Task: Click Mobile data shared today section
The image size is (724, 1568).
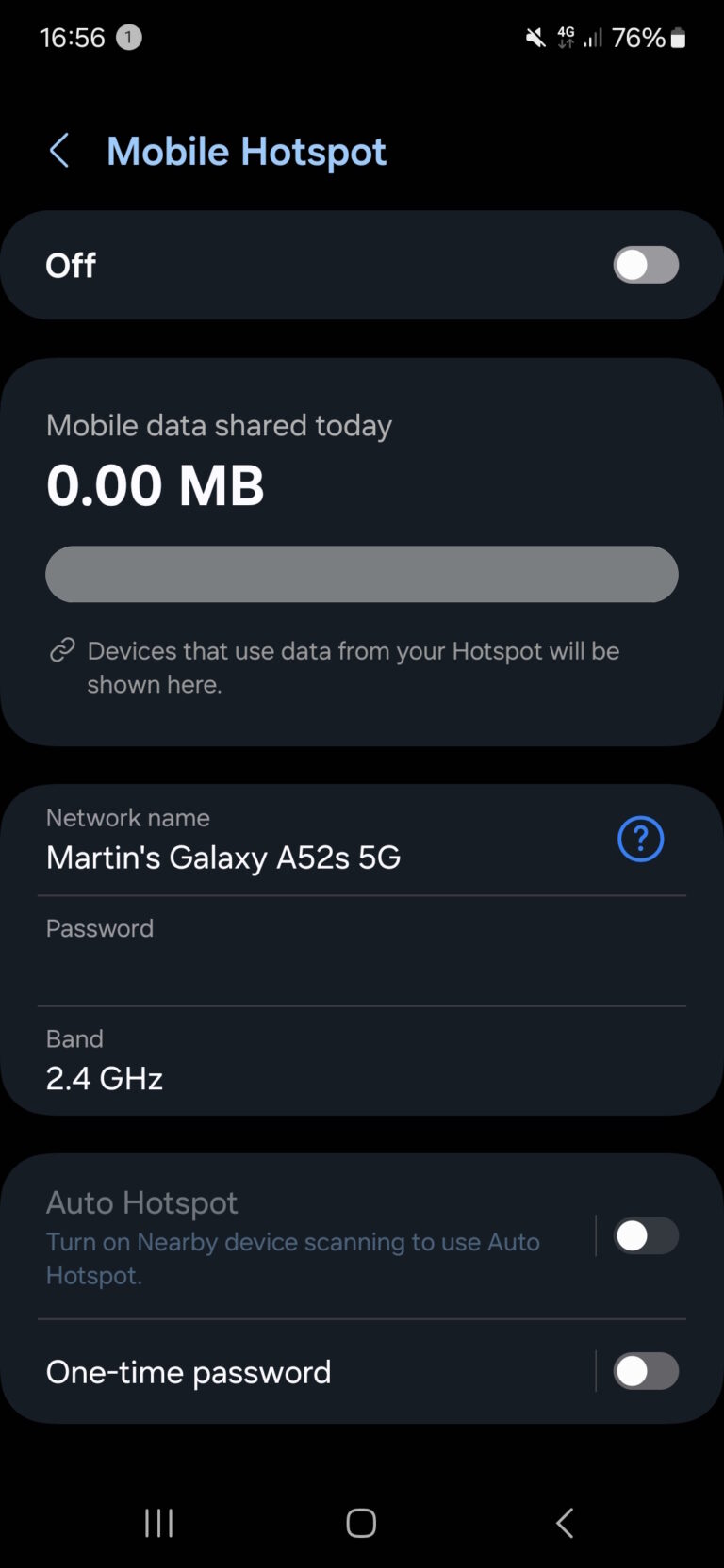Action: pyautogui.click(x=220, y=425)
